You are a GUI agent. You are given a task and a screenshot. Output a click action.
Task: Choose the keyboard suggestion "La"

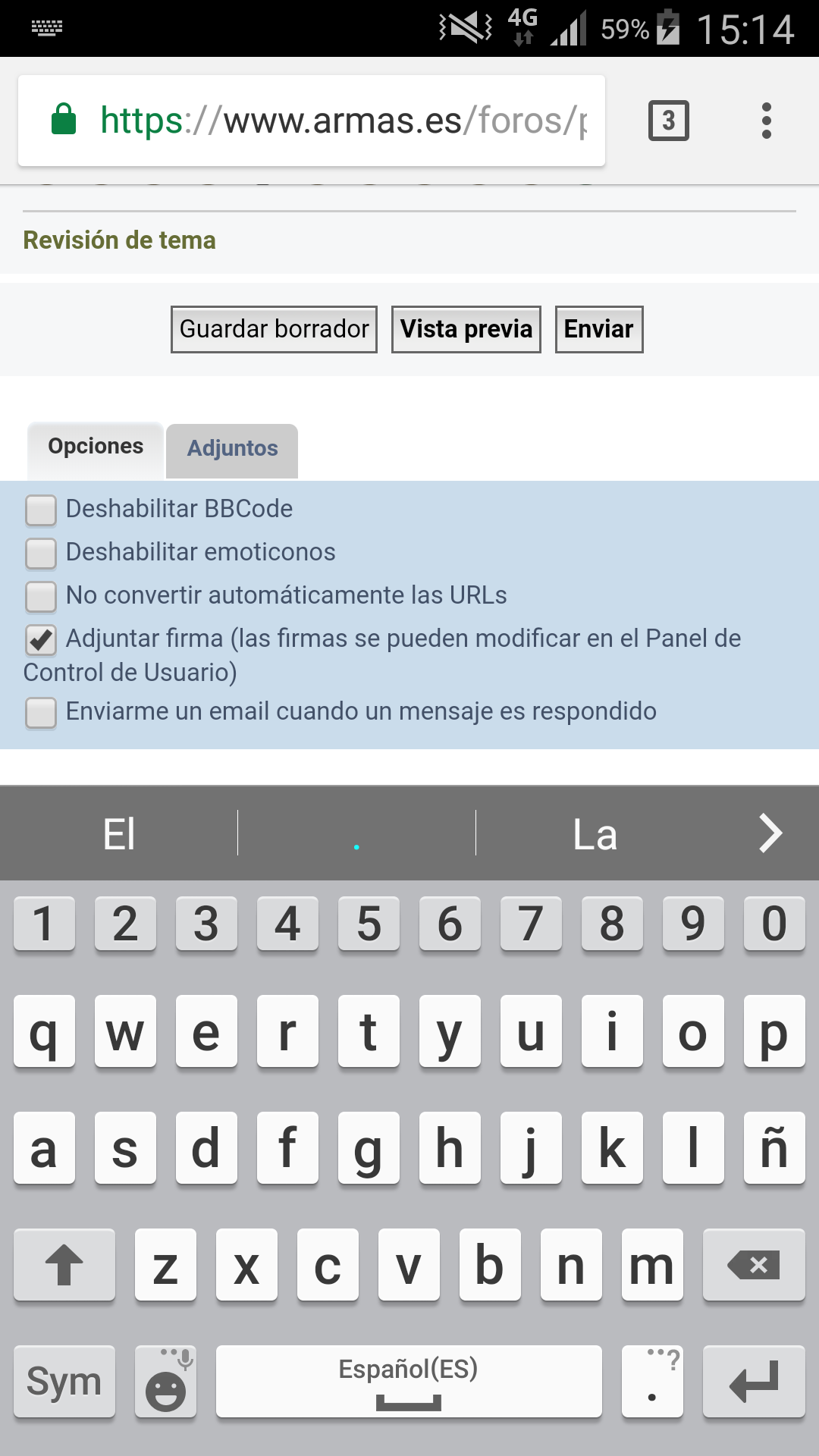click(x=595, y=834)
